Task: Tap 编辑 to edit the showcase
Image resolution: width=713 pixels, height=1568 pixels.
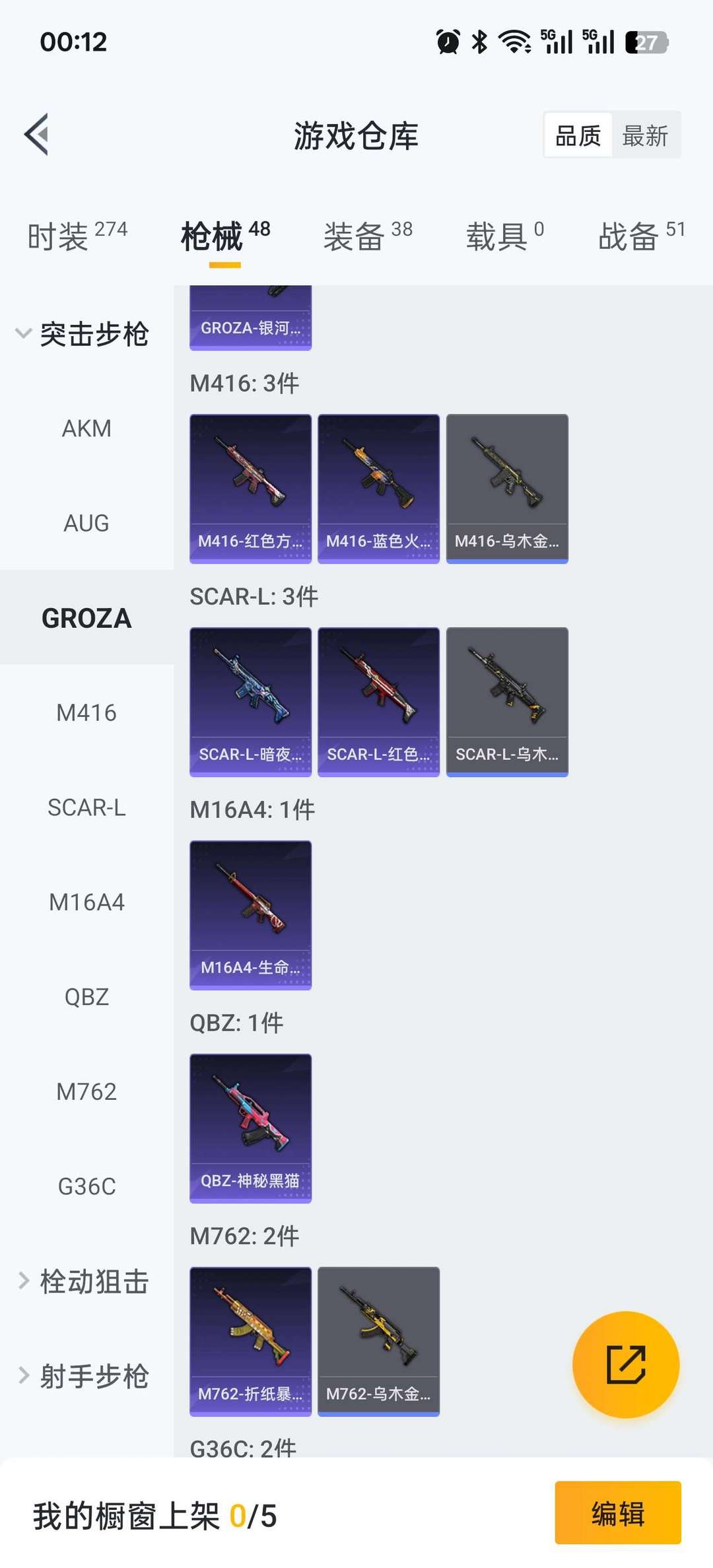Action: click(x=617, y=1513)
